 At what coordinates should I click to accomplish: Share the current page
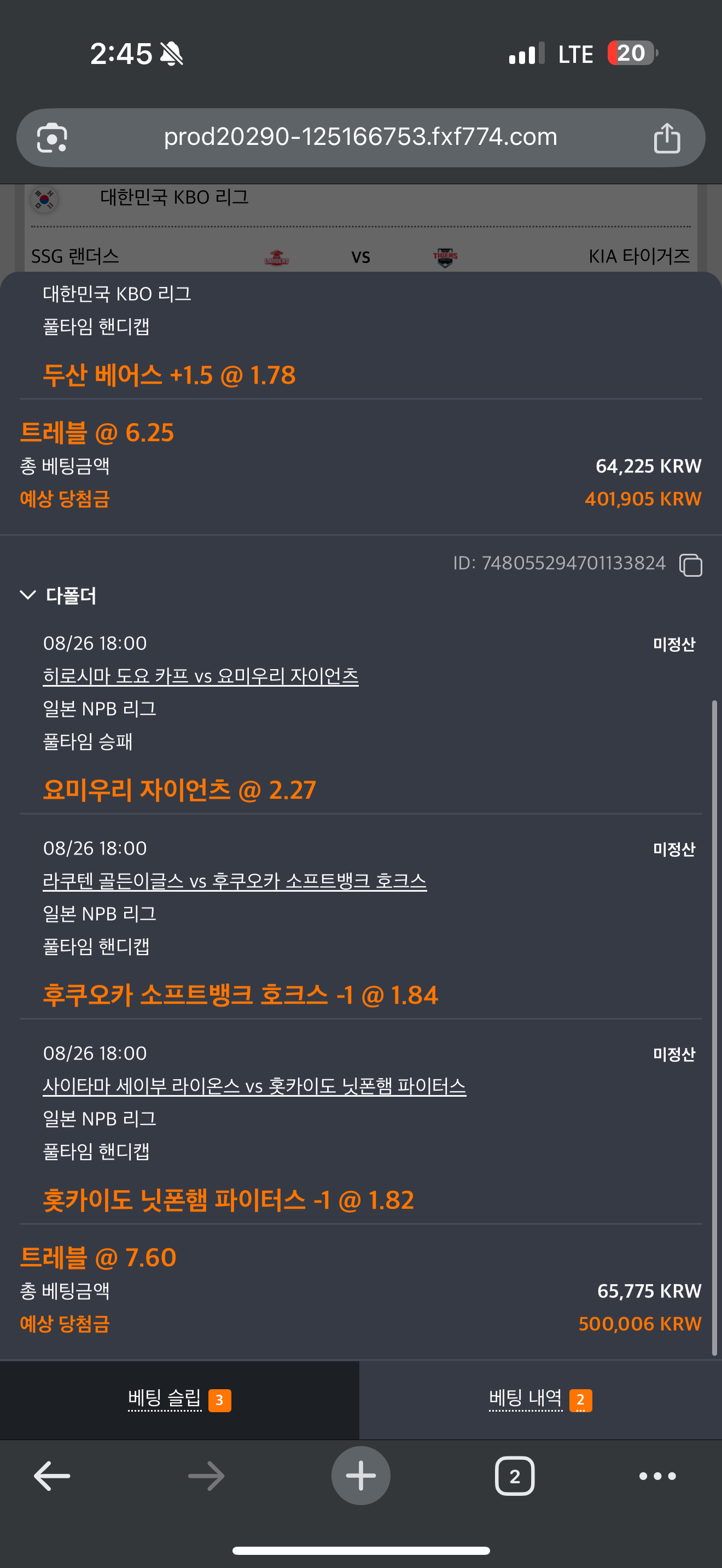point(667,138)
